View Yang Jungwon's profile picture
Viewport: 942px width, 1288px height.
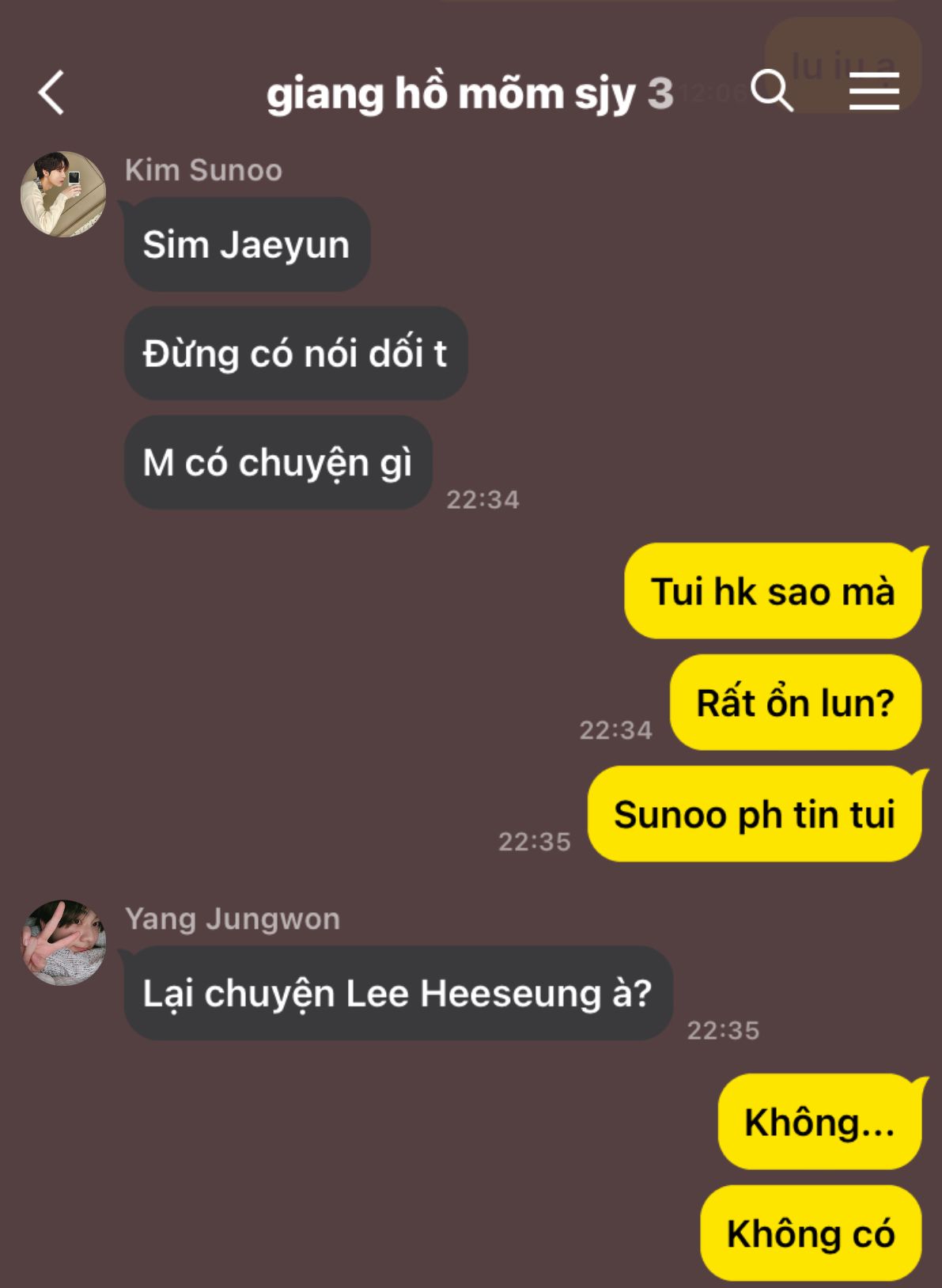pos(63,942)
